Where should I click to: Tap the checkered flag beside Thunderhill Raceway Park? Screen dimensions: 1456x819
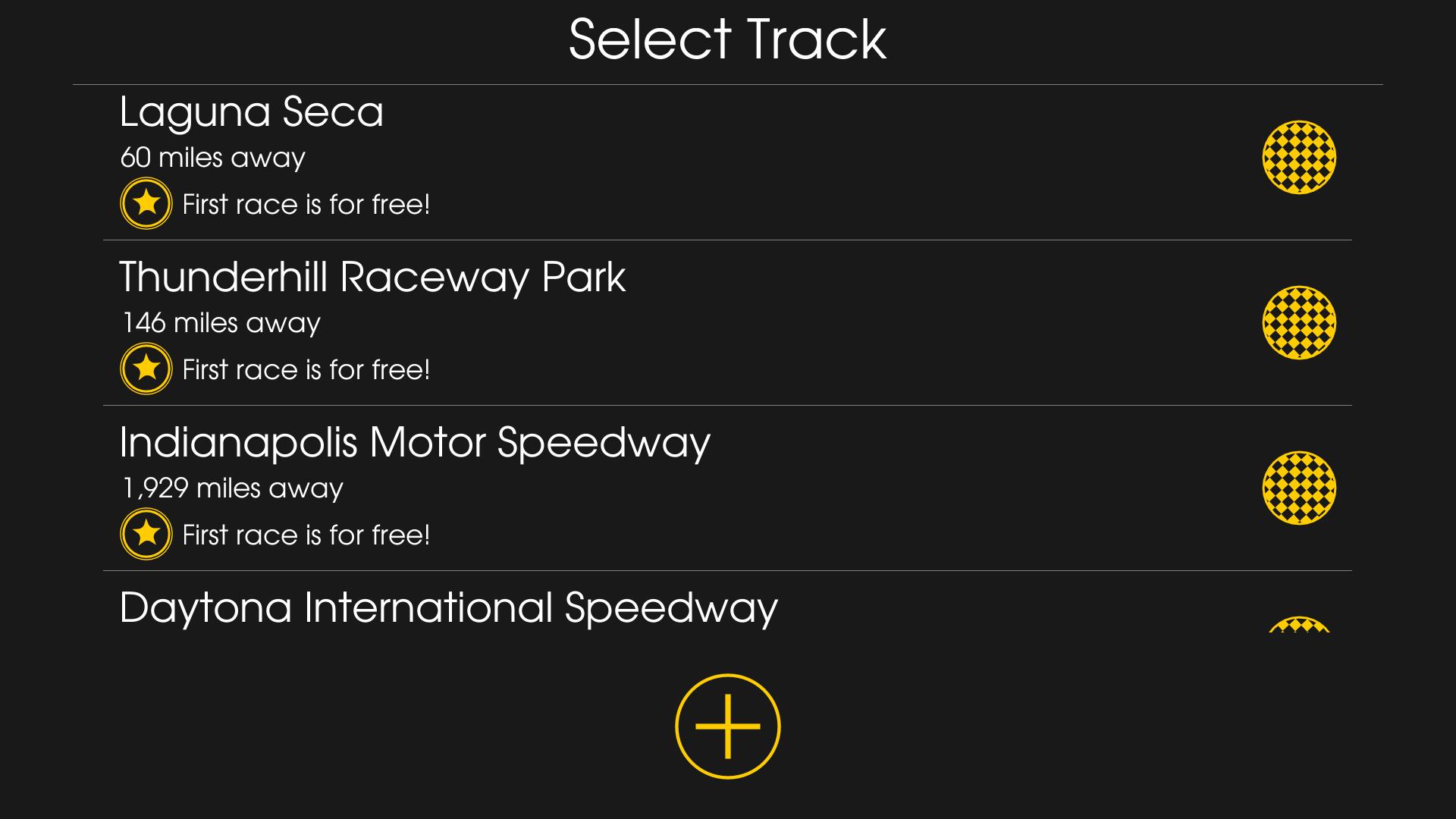1299,323
